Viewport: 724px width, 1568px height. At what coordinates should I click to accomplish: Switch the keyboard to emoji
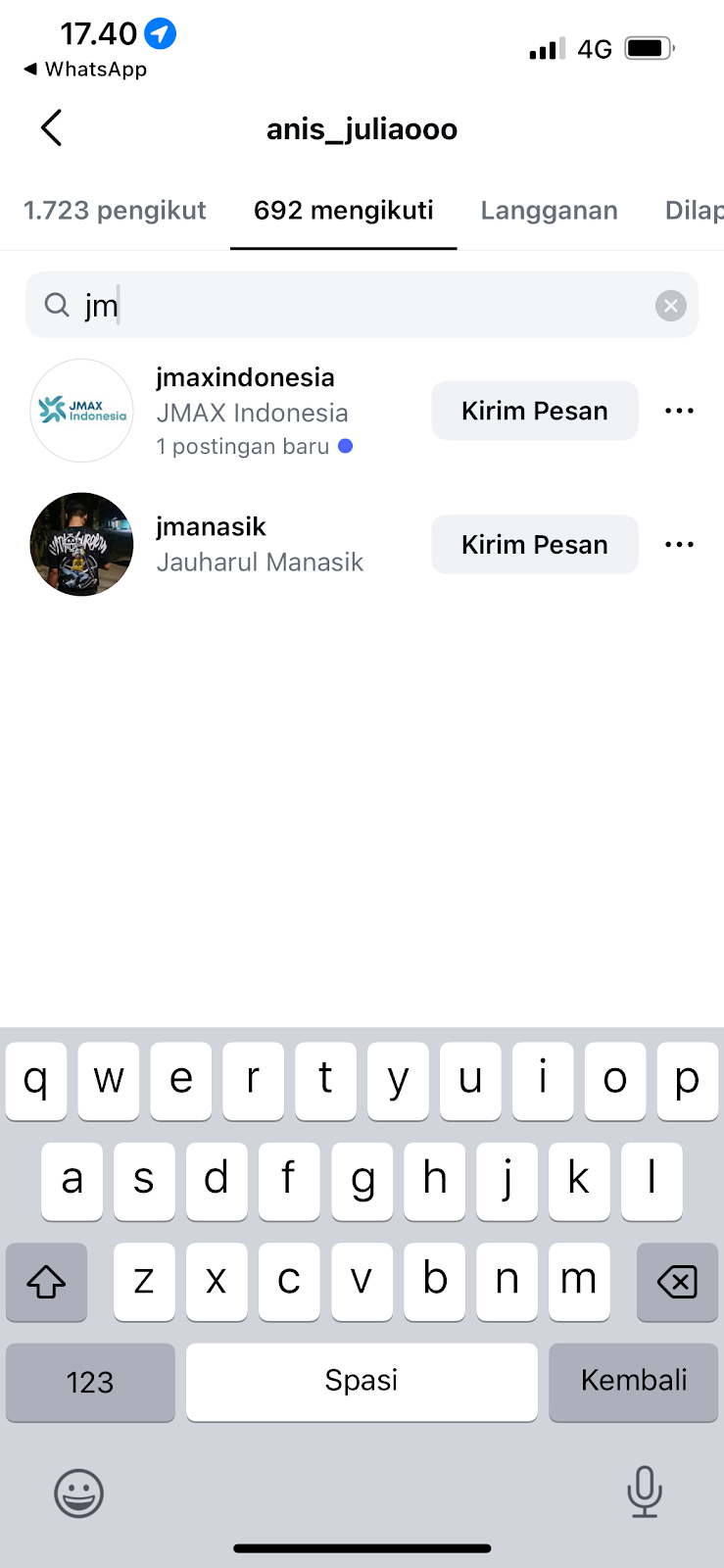coord(78,1494)
